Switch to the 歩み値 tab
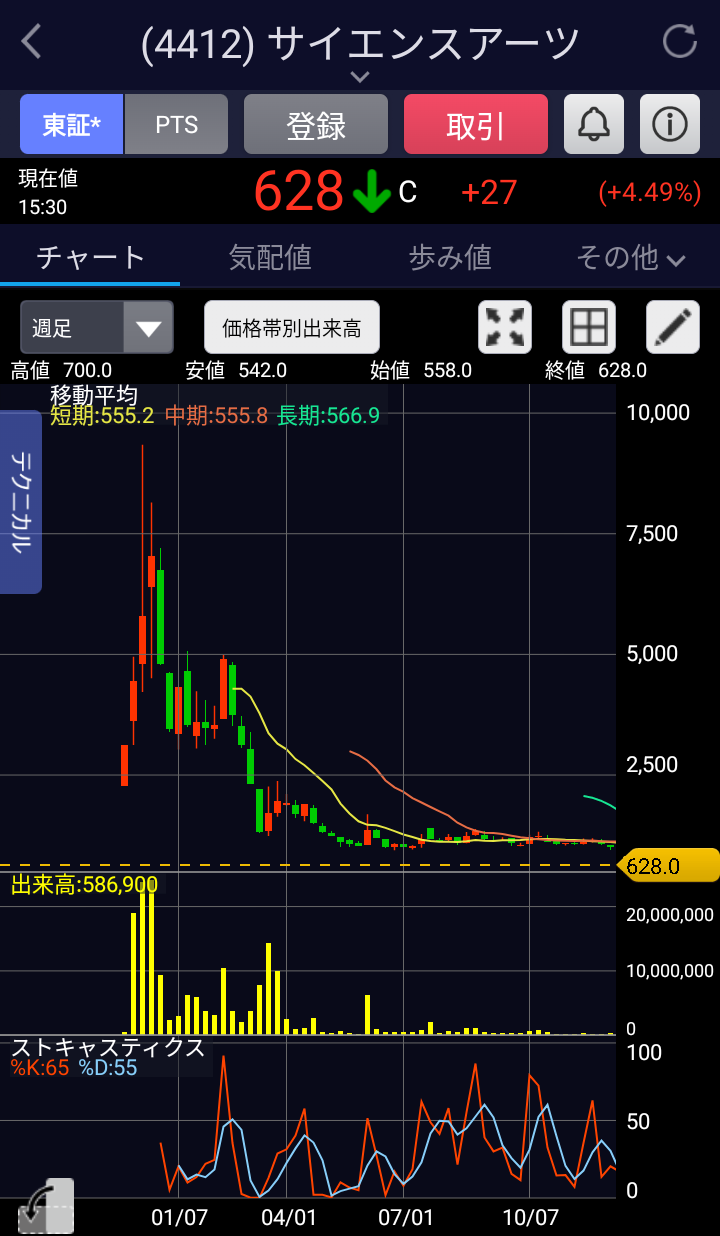 click(x=450, y=258)
